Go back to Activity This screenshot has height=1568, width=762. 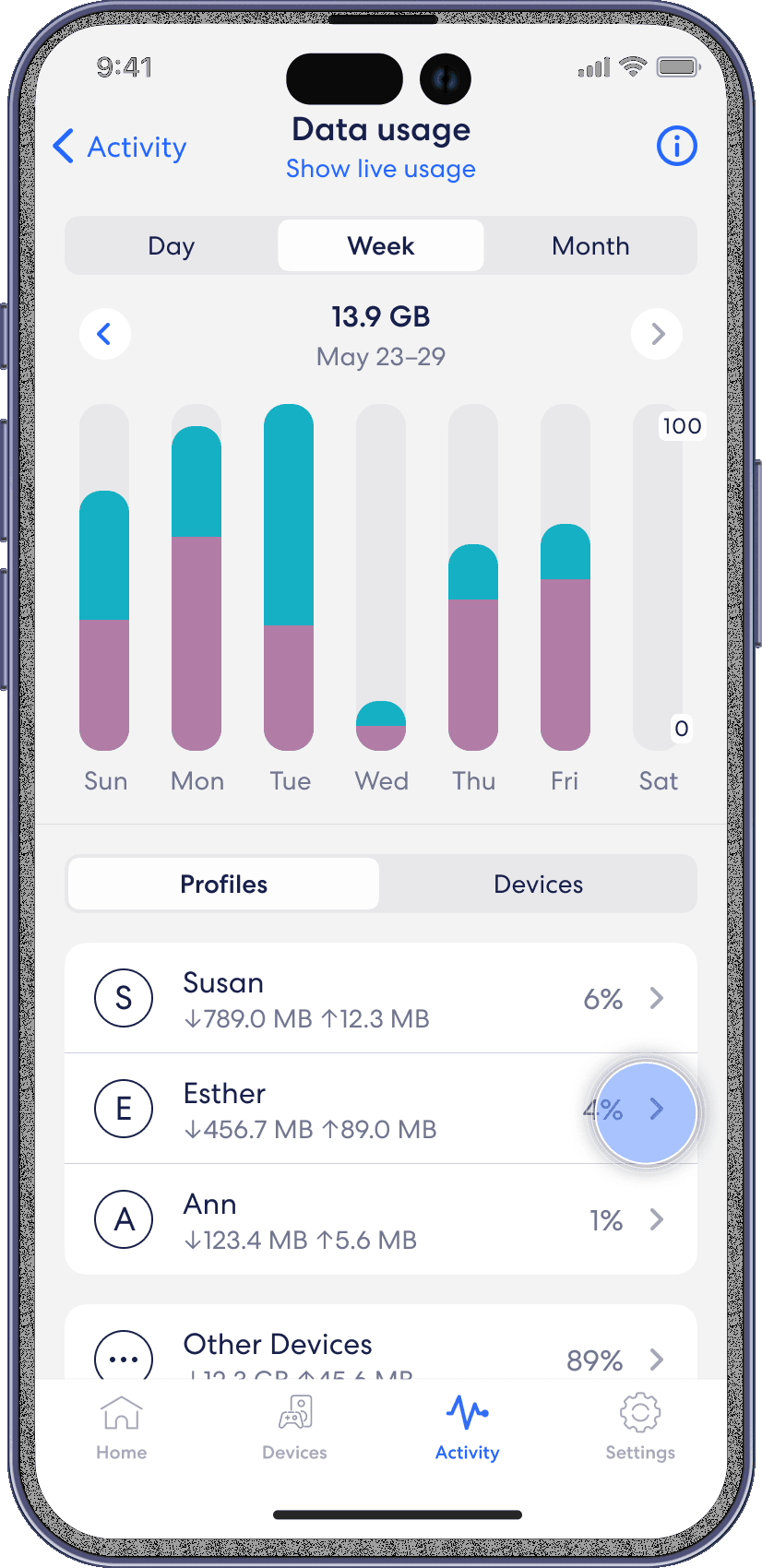(120, 147)
